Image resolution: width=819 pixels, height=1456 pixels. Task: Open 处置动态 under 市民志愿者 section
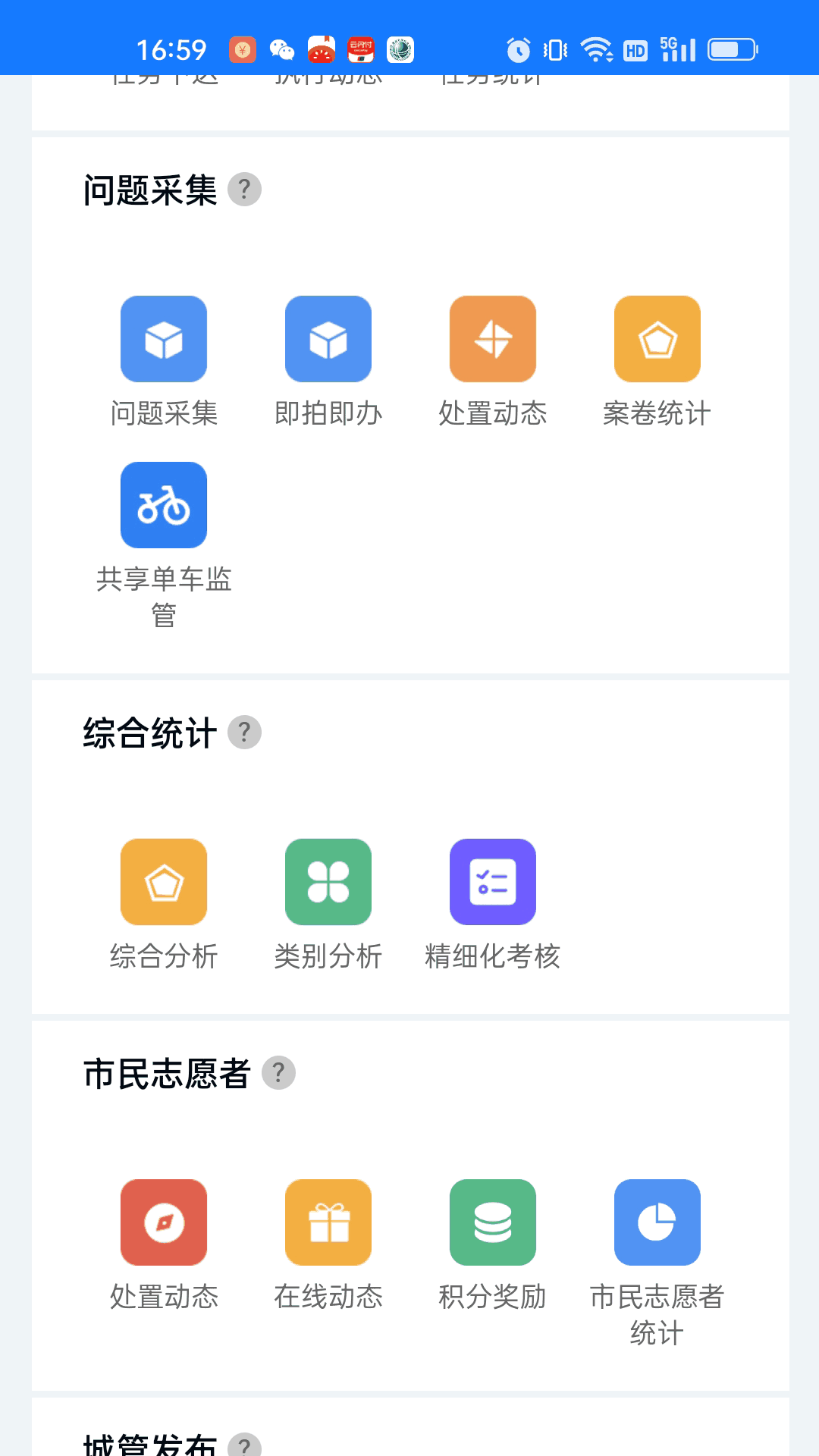coord(164,1222)
